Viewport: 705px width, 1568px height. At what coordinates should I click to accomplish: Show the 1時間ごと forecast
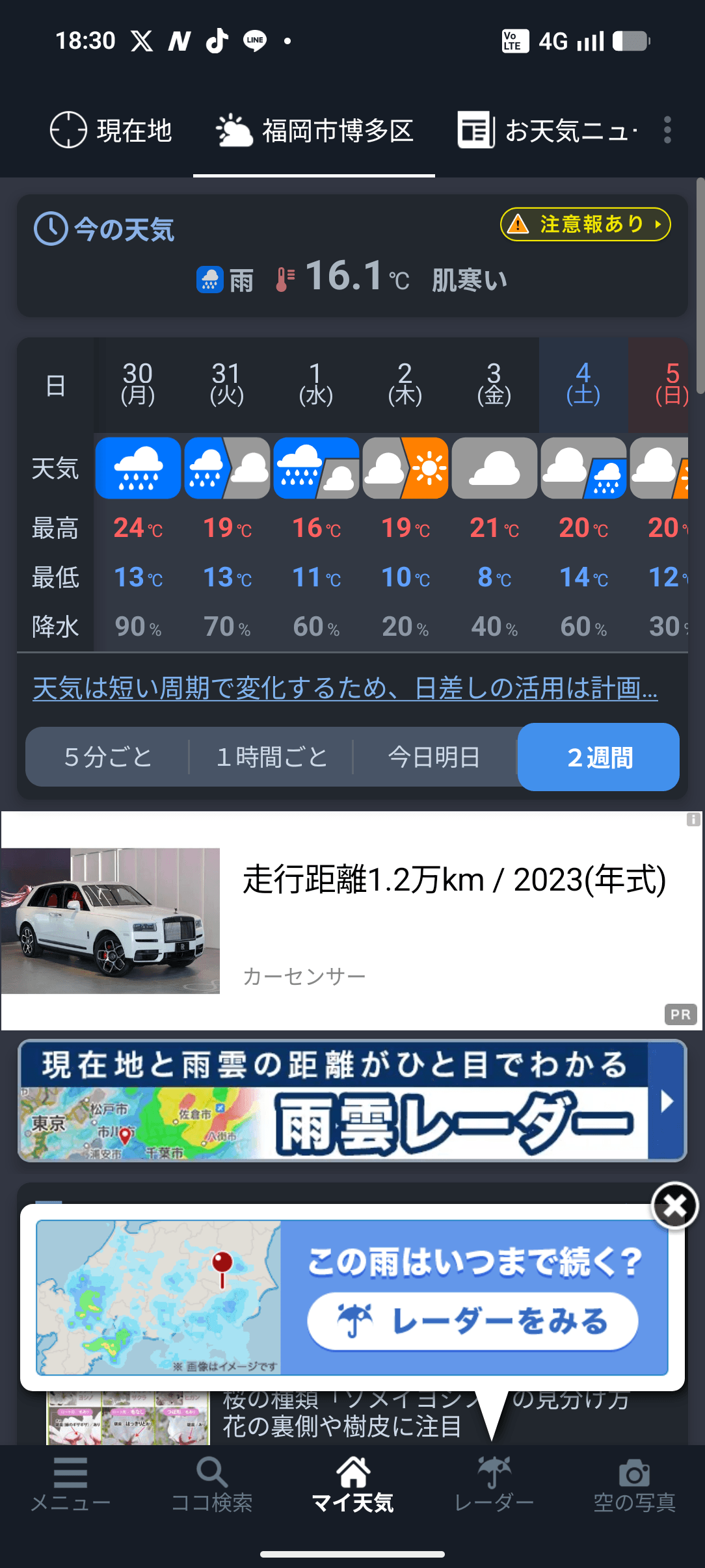(271, 757)
